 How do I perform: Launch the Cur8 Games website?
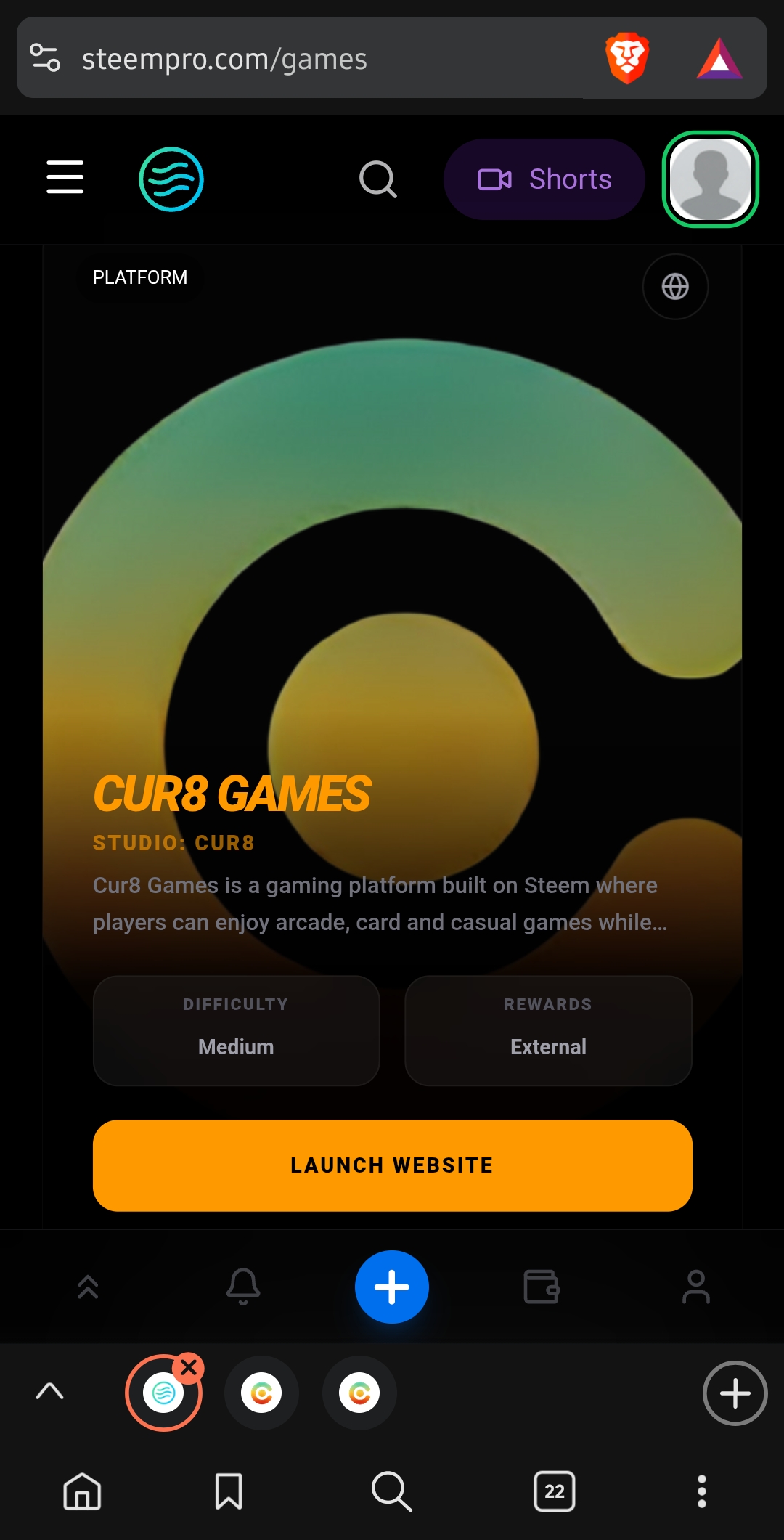(x=393, y=1165)
